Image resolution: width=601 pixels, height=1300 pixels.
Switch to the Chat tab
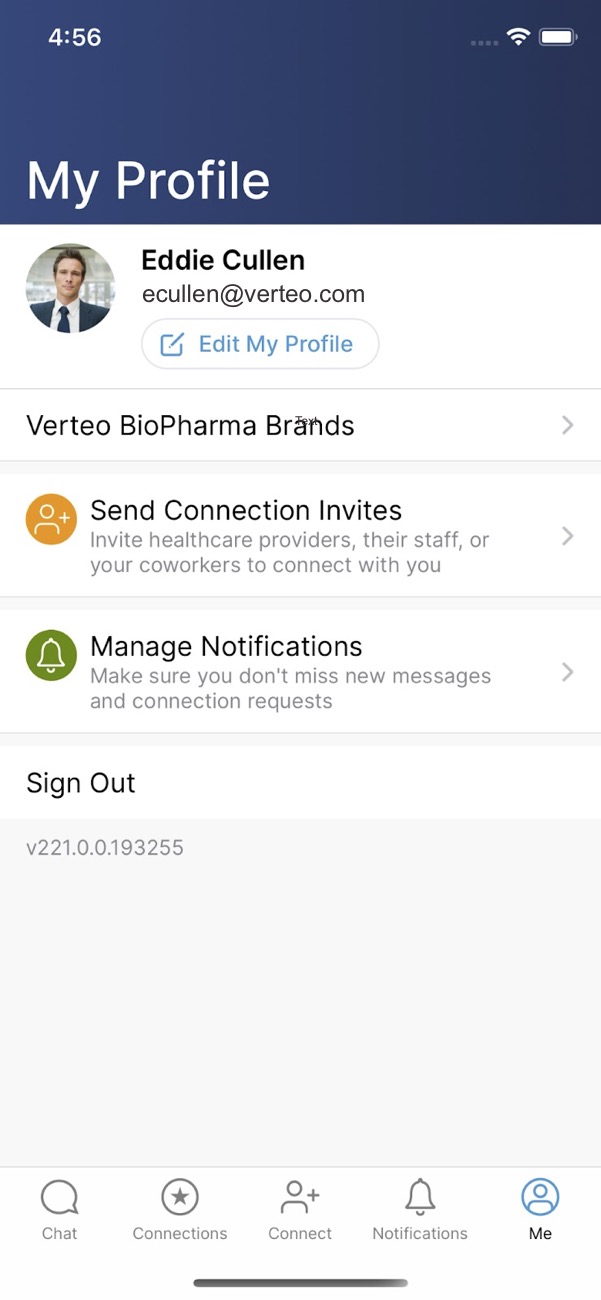click(59, 1210)
